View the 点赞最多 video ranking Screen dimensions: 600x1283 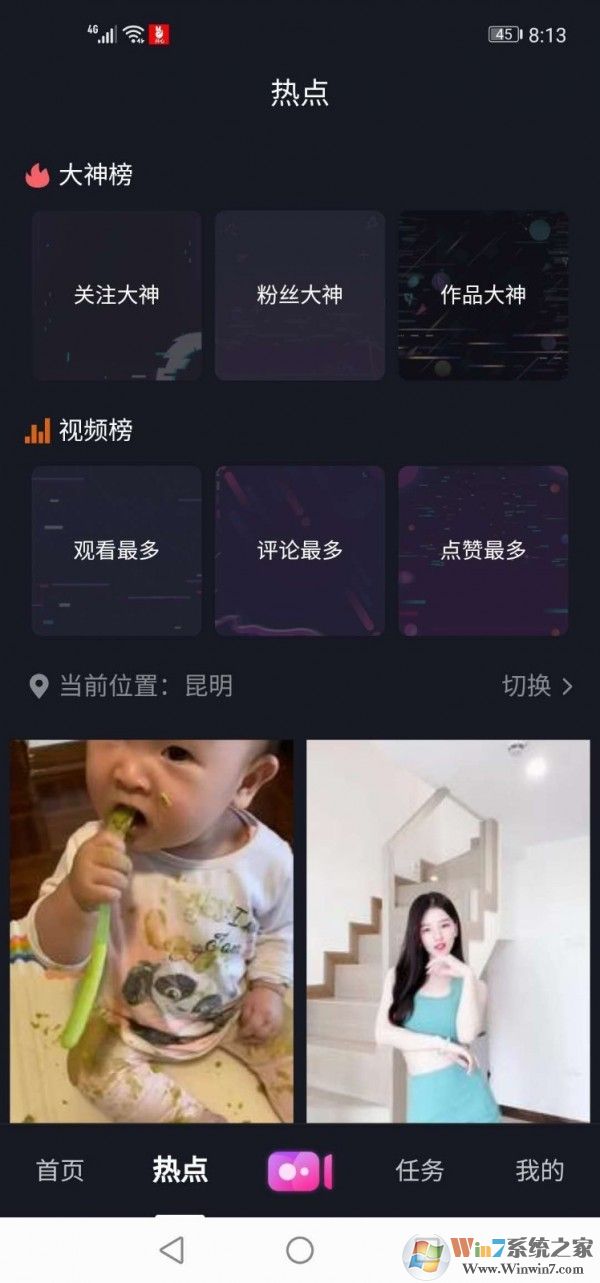[x=483, y=550]
